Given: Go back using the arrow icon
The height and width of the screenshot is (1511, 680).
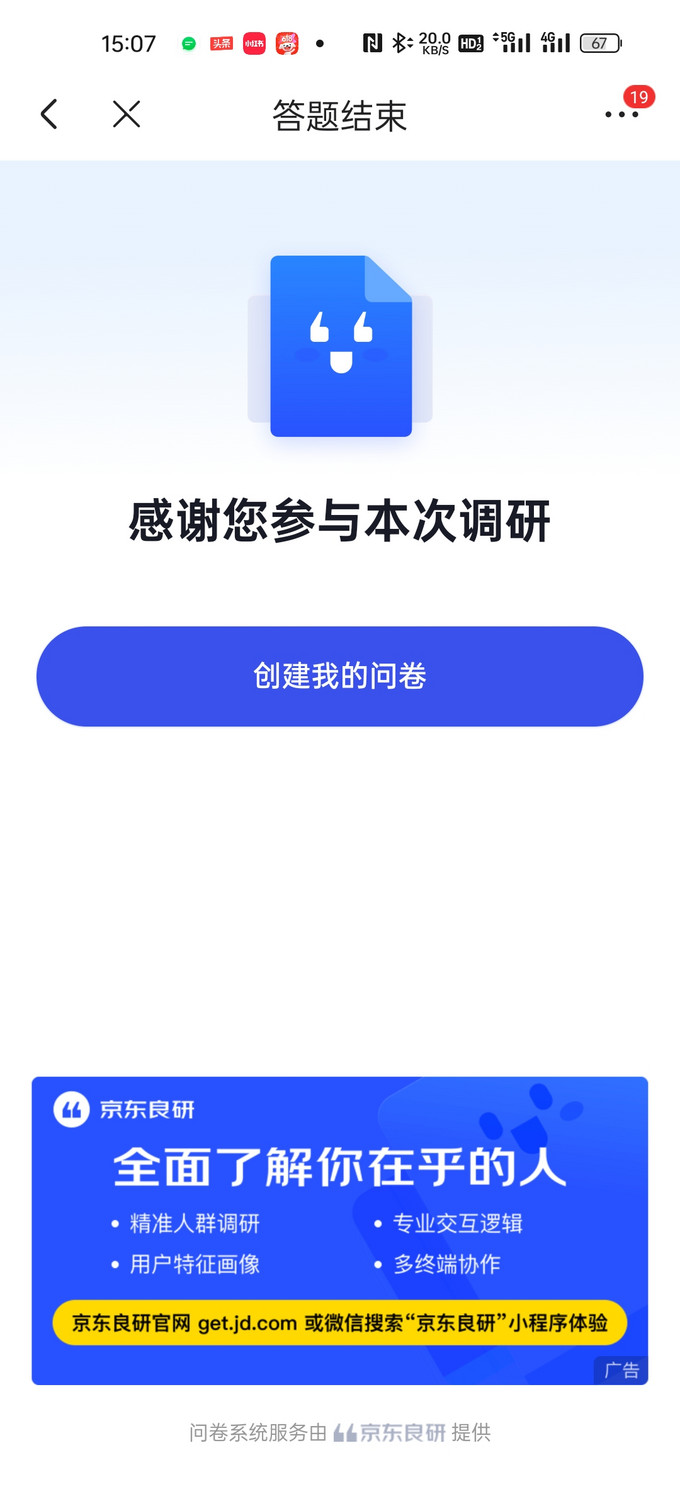Looking at the screenshot, I should (x=49, y=115).
